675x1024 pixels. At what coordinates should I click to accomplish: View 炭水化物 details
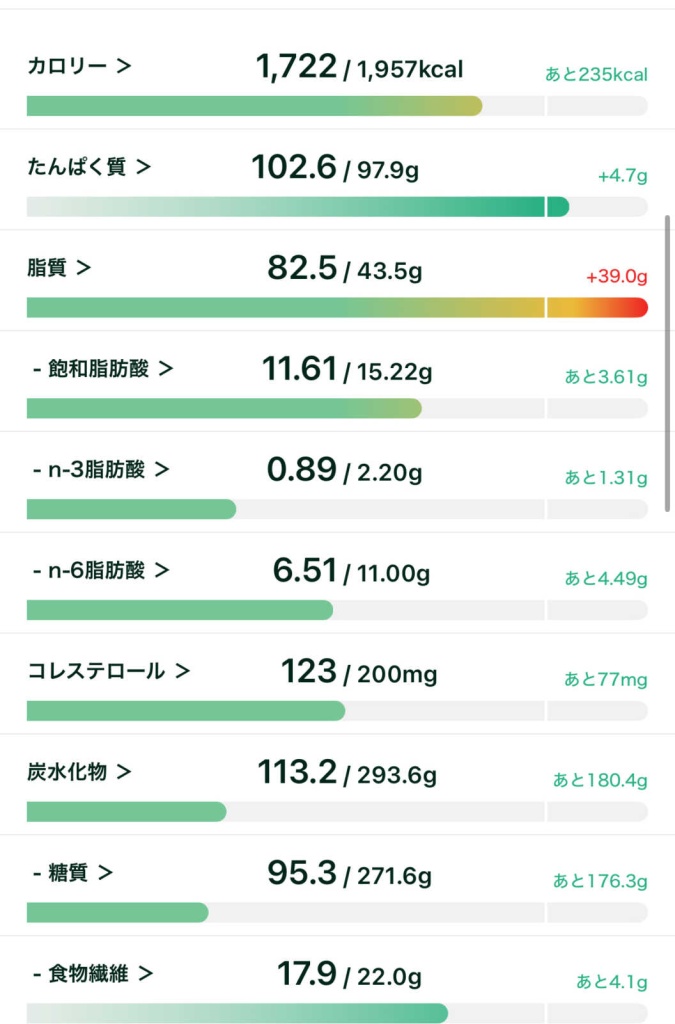pos(80,773)
